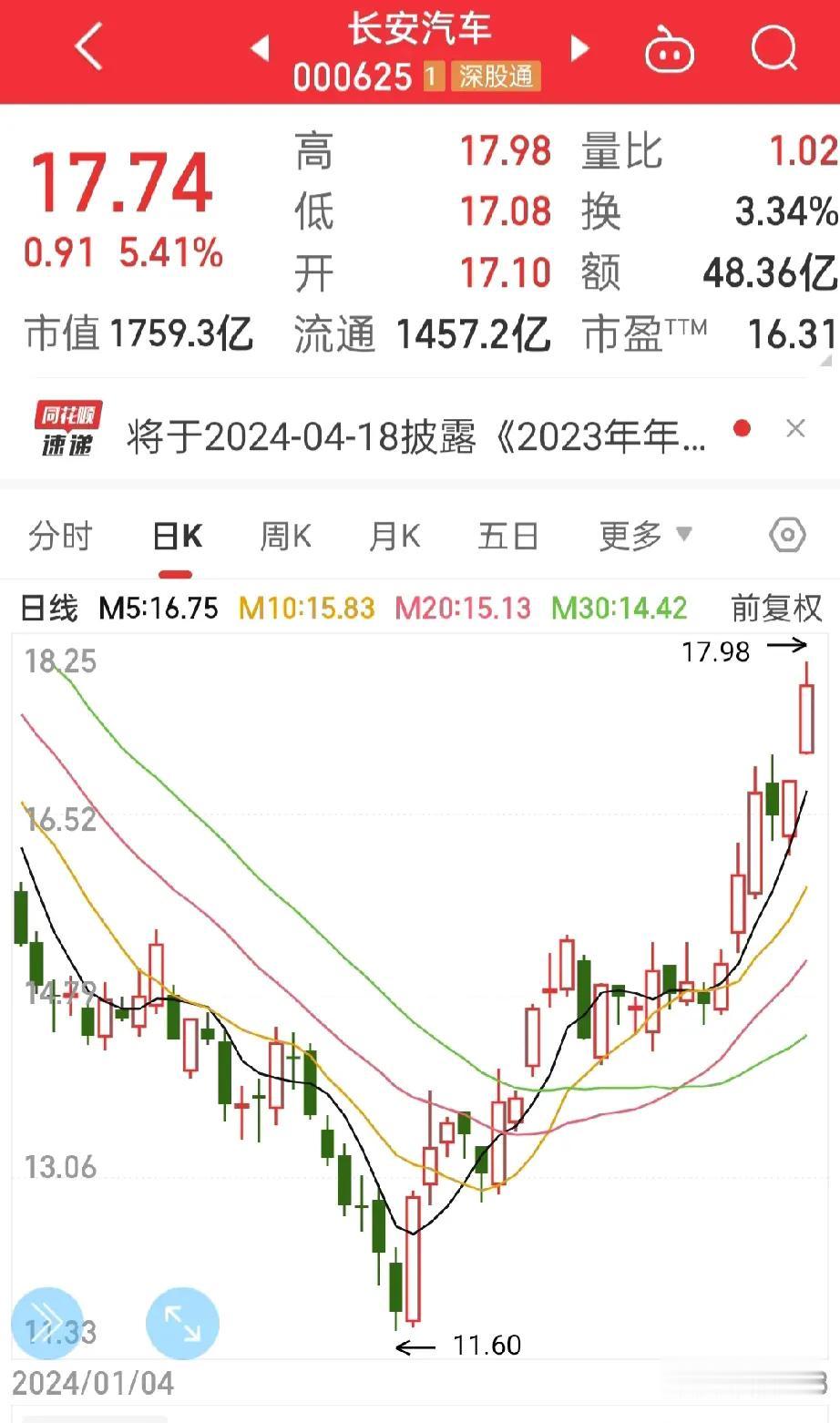Image resolution: width=840 pixels, height=1423 pixels.
Task: Click the robot assistant icon
Action: pos(669,52)
